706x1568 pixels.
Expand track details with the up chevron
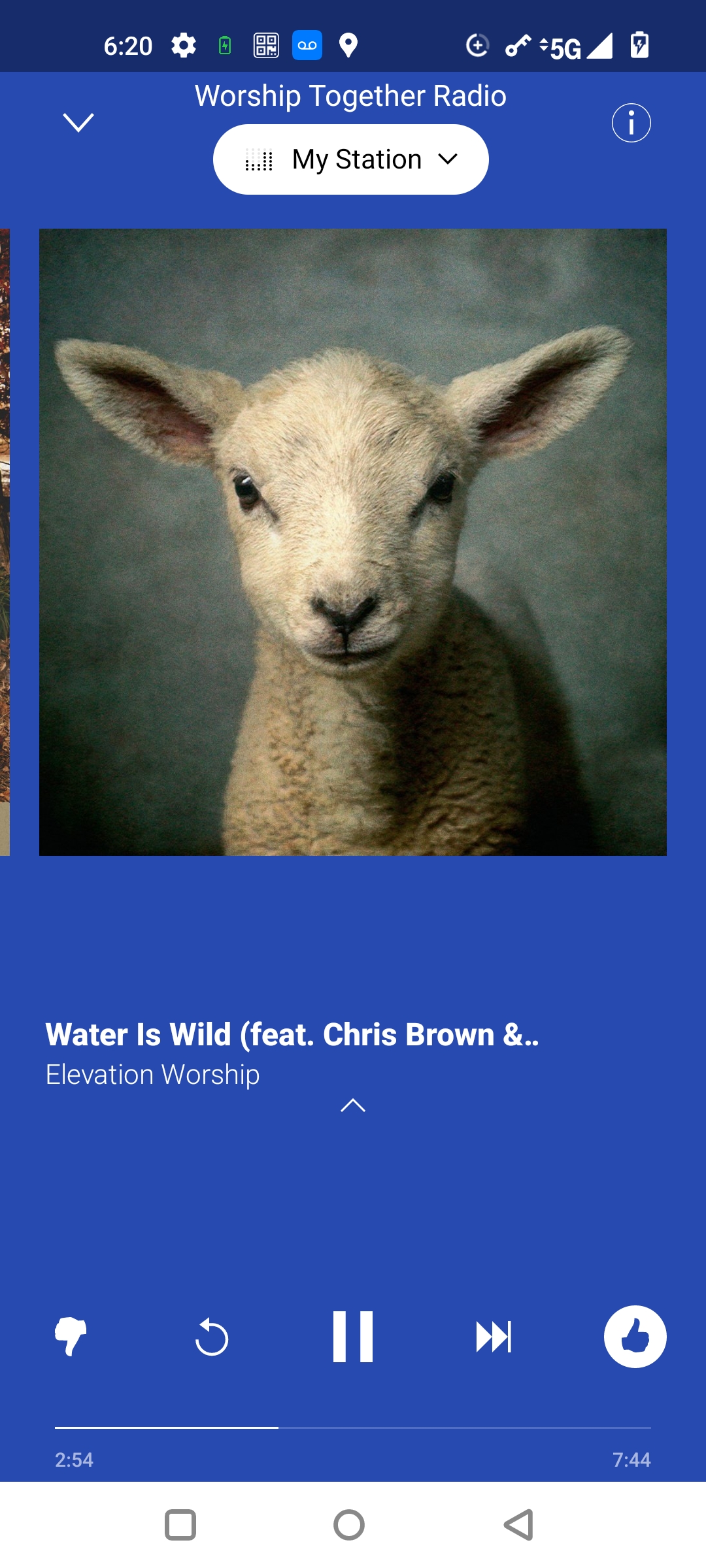(353, 1105)
